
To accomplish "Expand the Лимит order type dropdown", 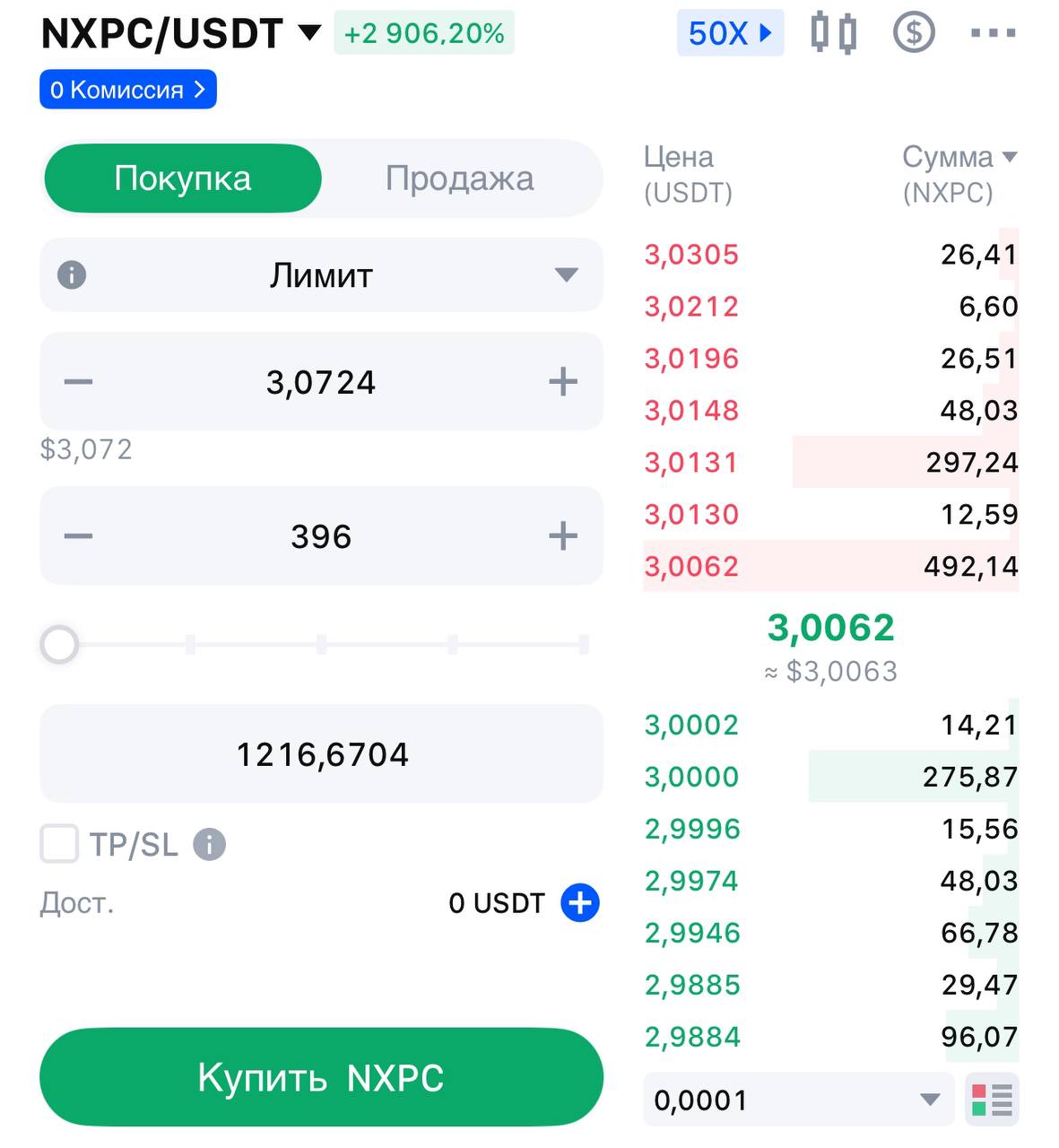I will coord(321,275).
